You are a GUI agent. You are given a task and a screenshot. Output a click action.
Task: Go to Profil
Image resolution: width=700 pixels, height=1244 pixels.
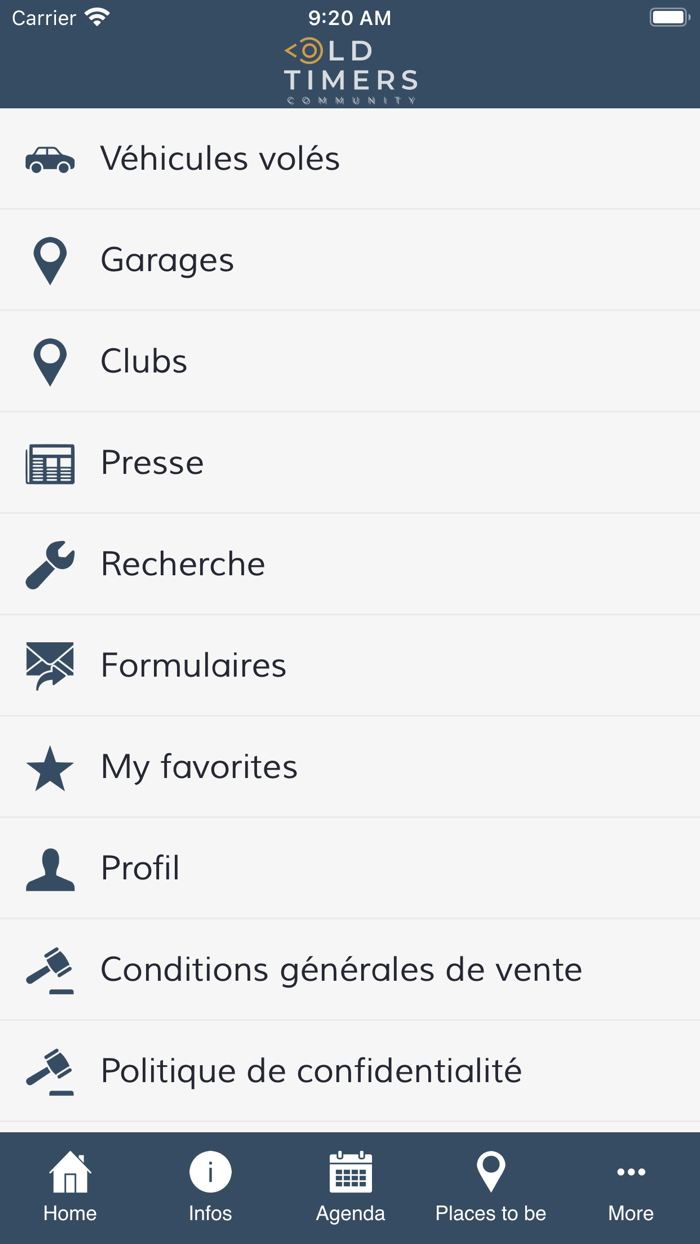pos(140,868)
